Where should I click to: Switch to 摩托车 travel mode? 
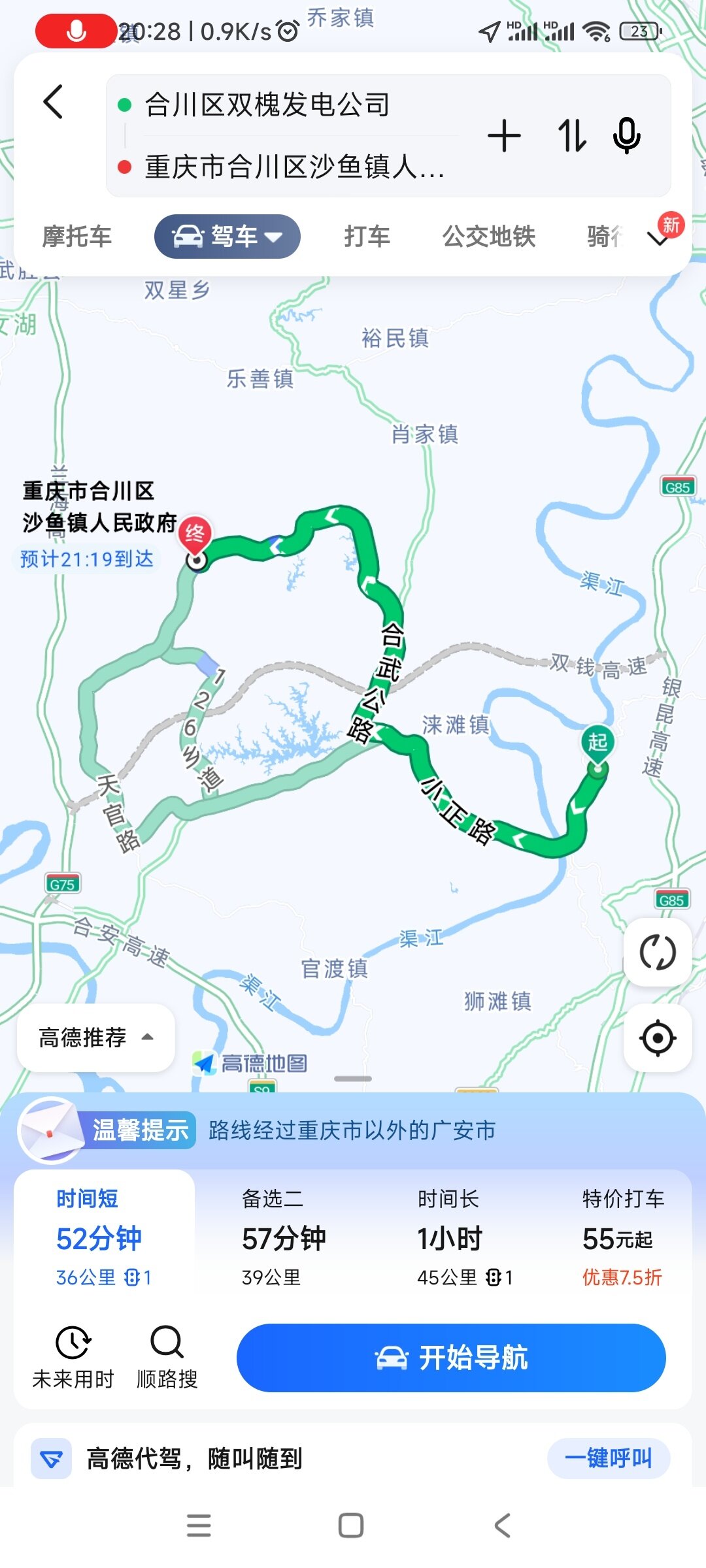pyautogui.click(x=77, y=237)
